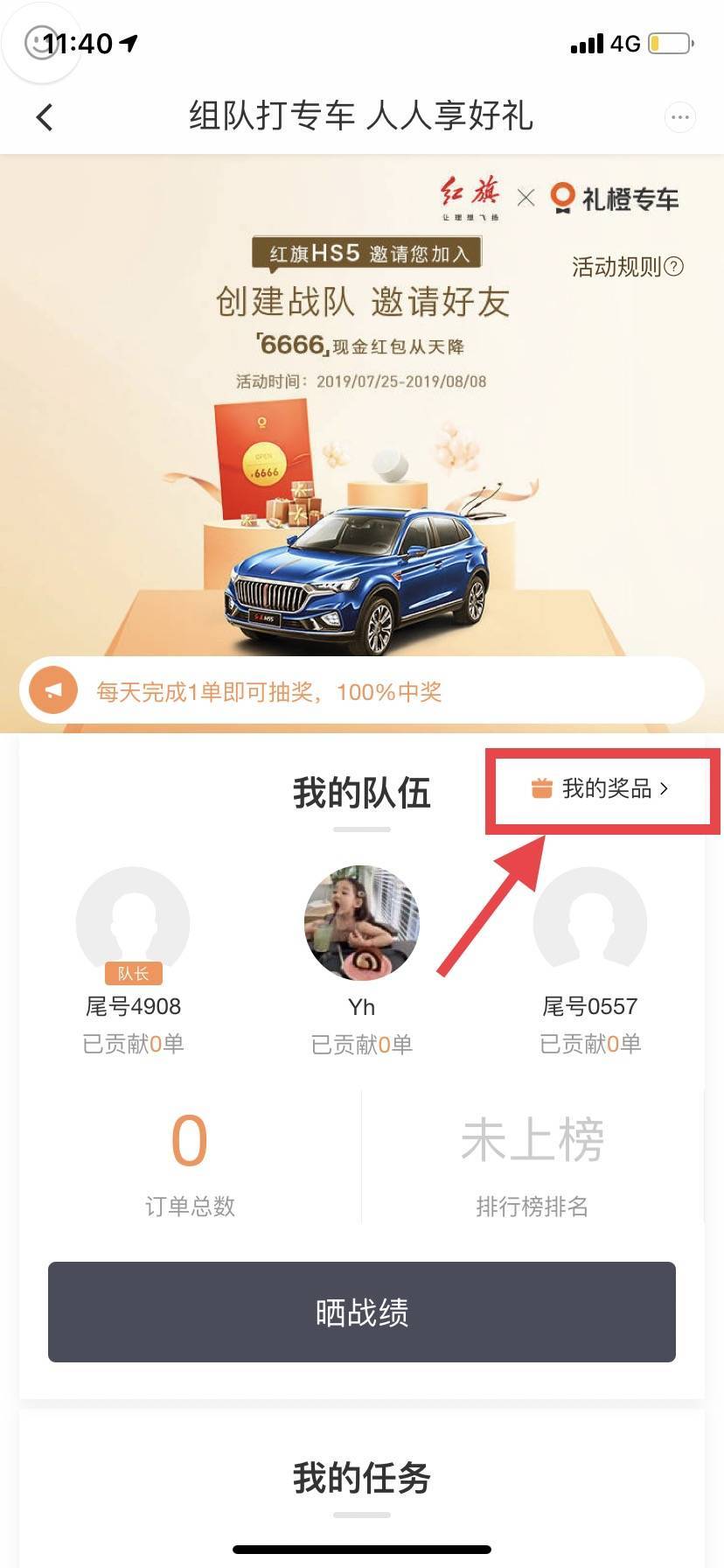Open the three-dot more options menu
724x1568 pixels.
pos(679,116)
